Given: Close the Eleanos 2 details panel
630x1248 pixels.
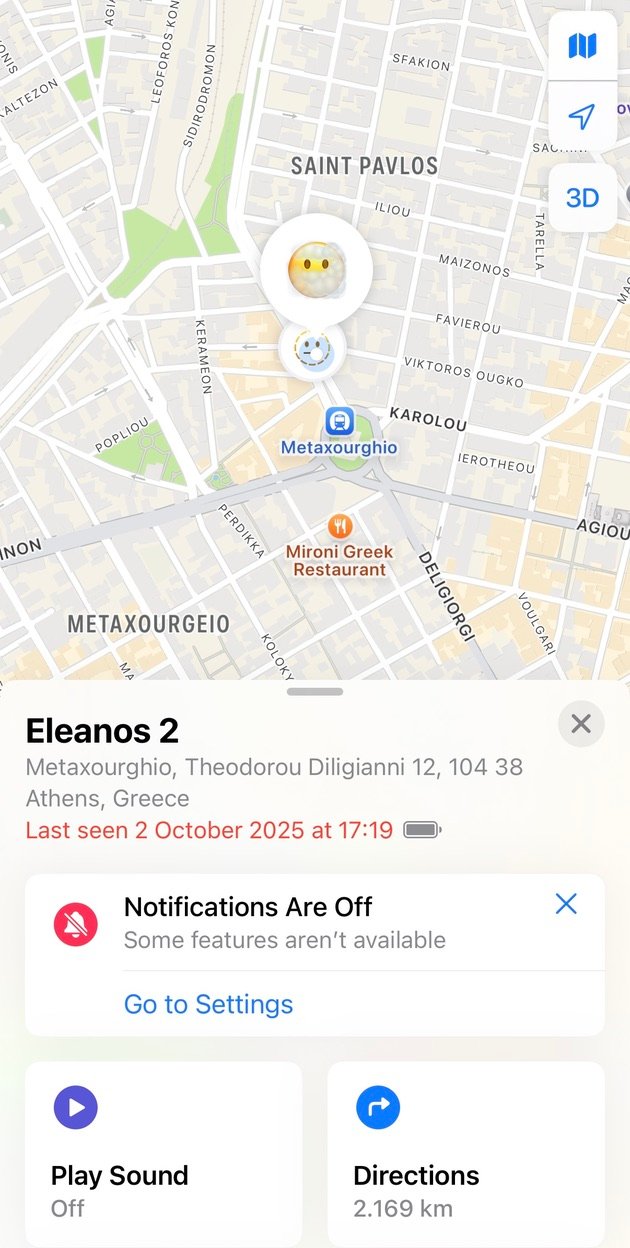Looking at the screenshot, I should point(581,723).
